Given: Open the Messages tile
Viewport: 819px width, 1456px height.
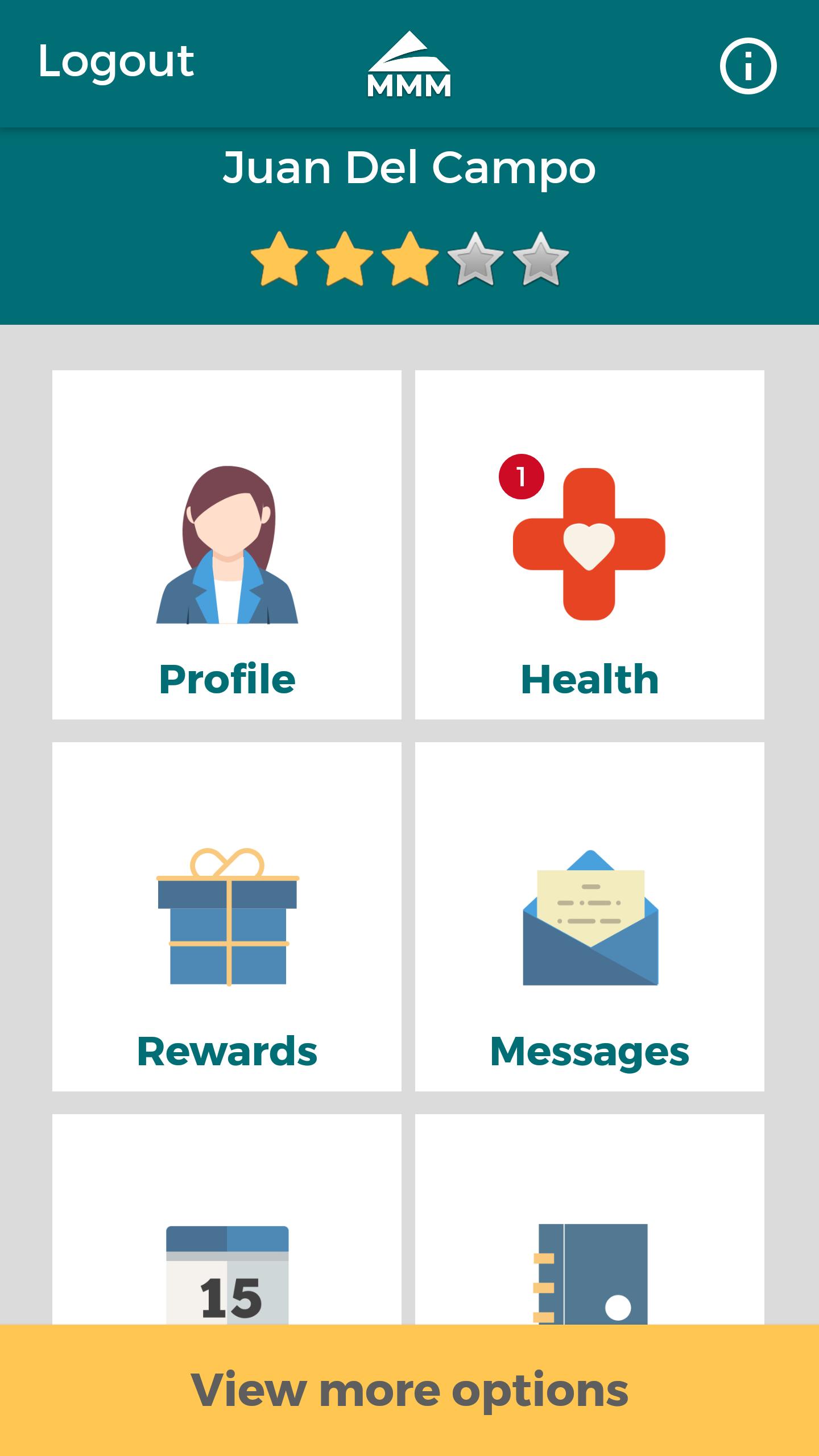Looking at the screenshot, I should click(589, 916).
